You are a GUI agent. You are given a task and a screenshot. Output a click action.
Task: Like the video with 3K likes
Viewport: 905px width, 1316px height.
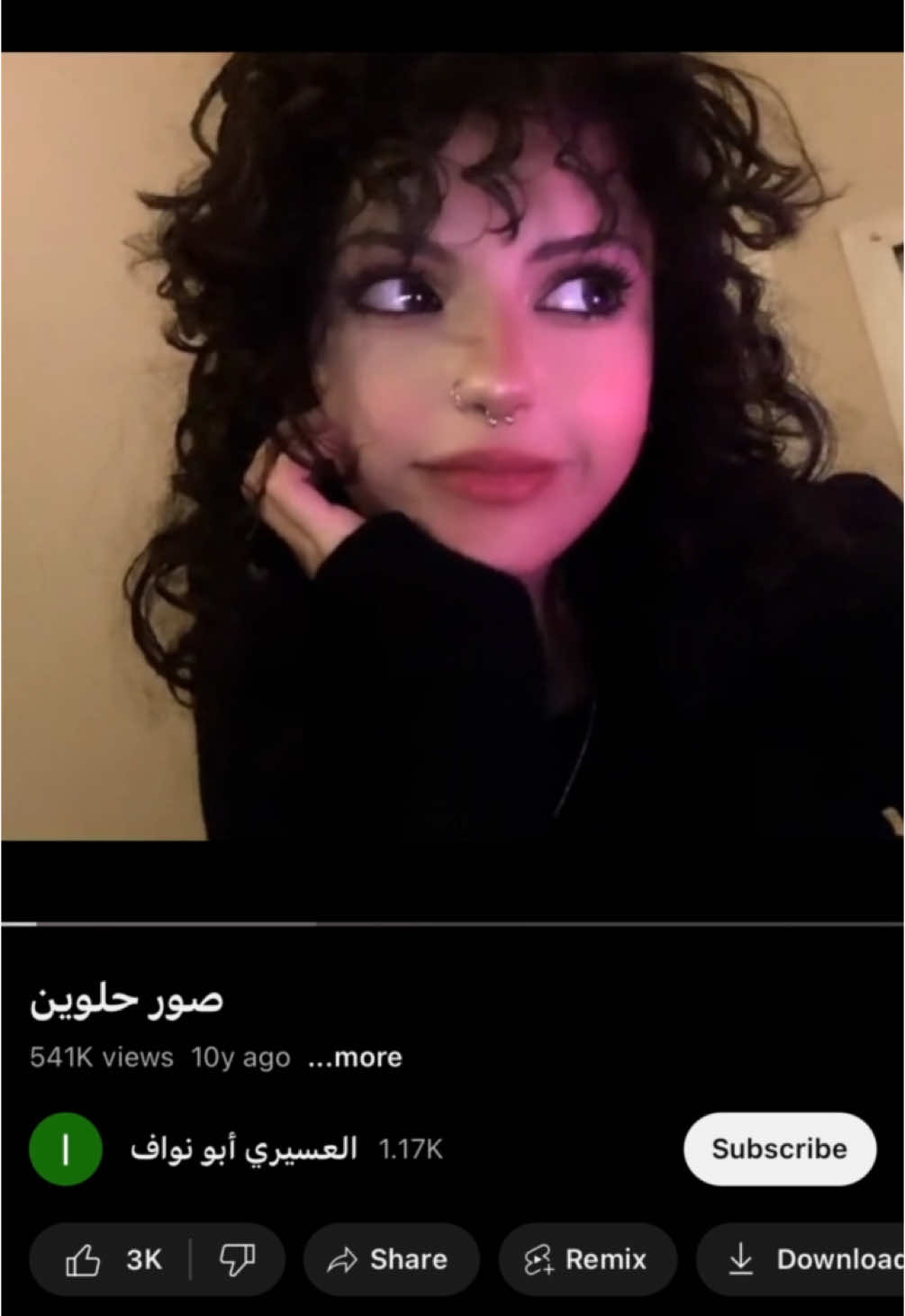(110, 1259)
